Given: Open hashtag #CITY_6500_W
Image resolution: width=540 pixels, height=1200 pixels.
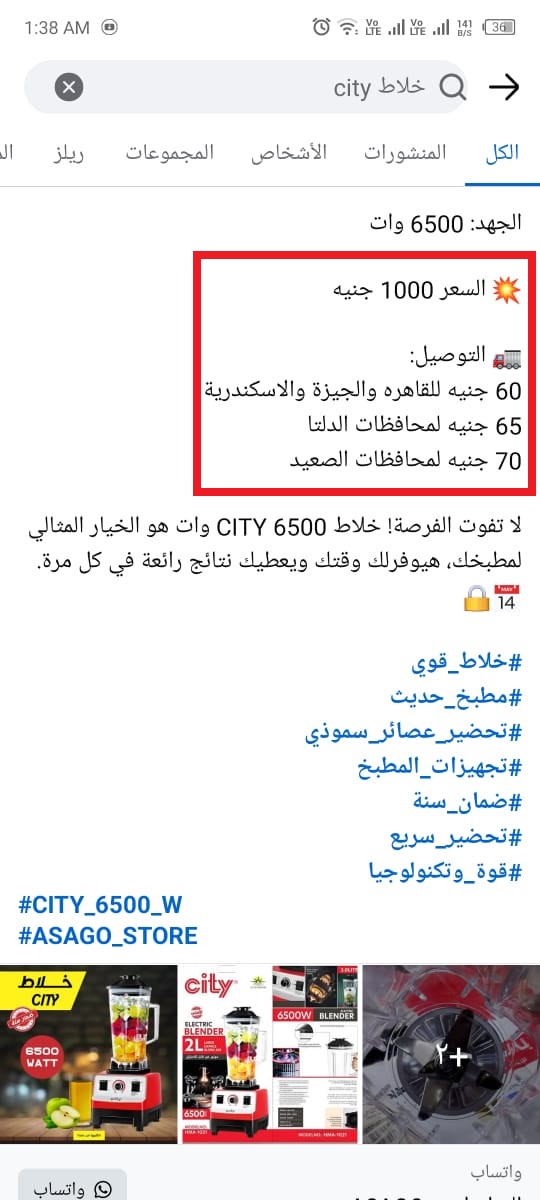Looking at the screenshot, I should (100, 905).
